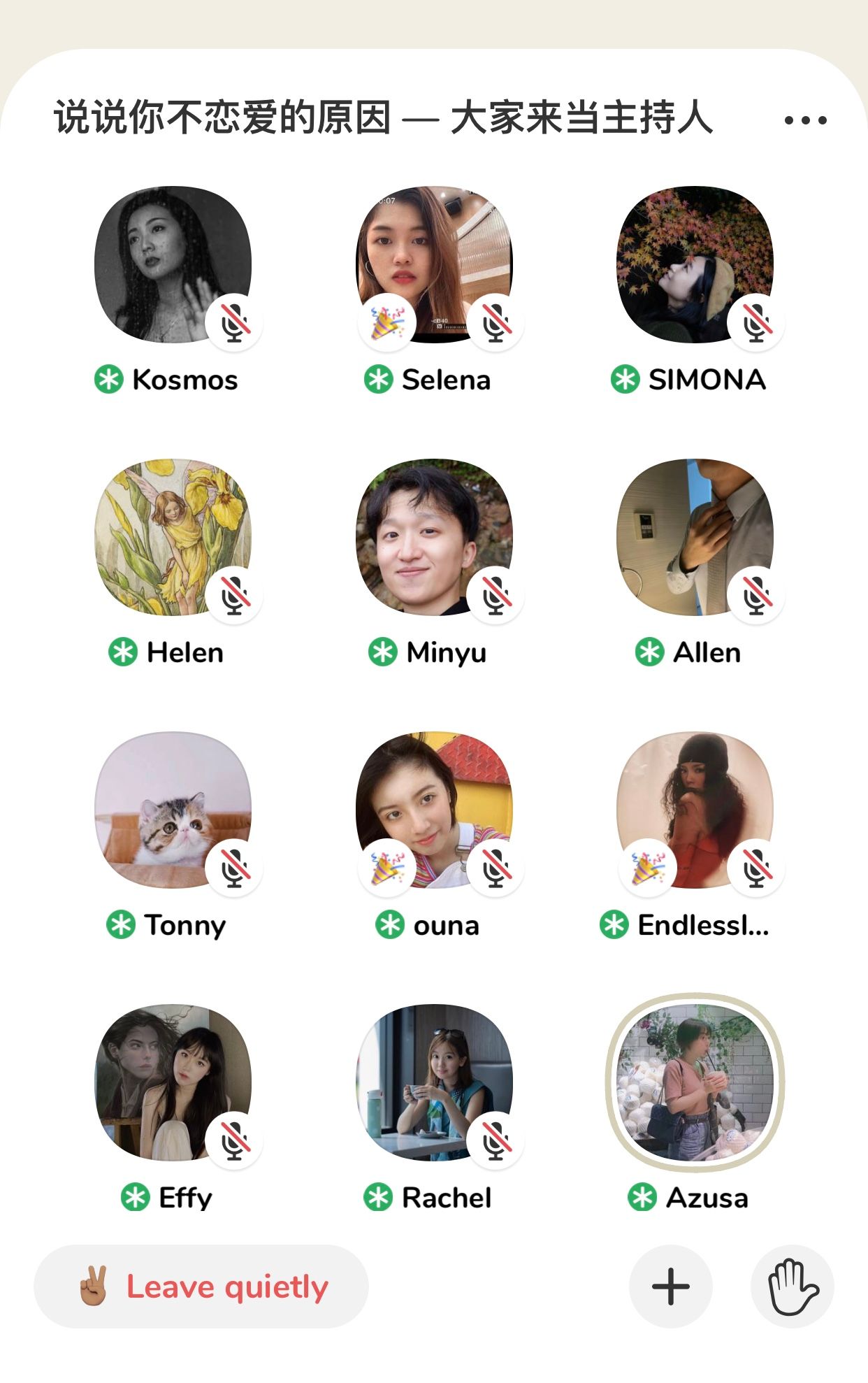The image size is (868, 1383).
Task: Open Rachel's profile
Action: click(434, 1082)
